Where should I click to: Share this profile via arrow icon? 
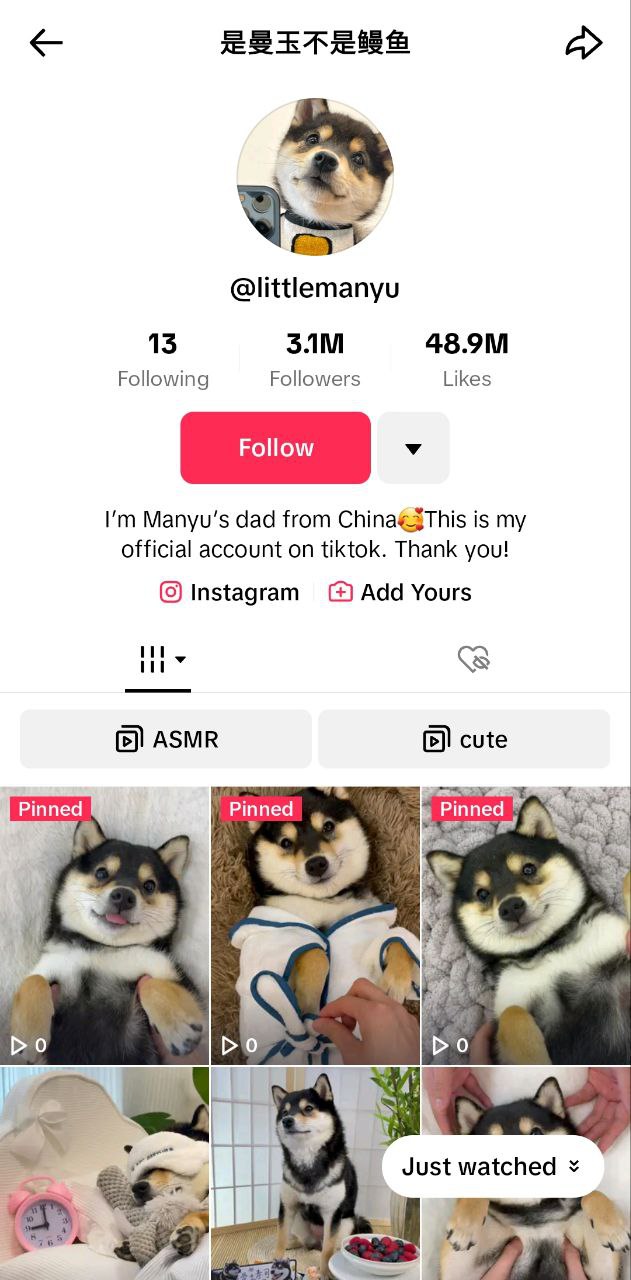pos(583,43)
